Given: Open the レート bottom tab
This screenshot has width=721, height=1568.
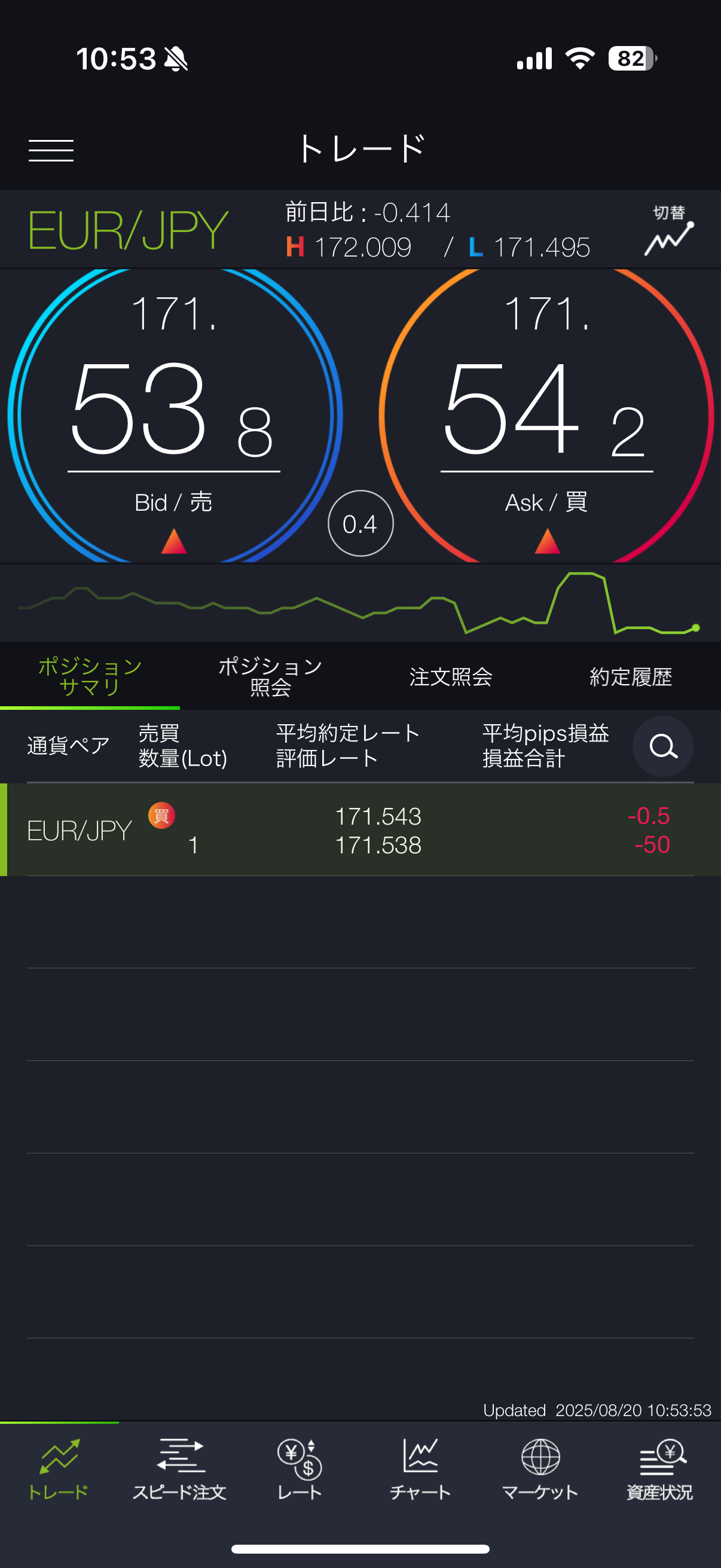Looking at the screenshot, I should point(300,1468).
